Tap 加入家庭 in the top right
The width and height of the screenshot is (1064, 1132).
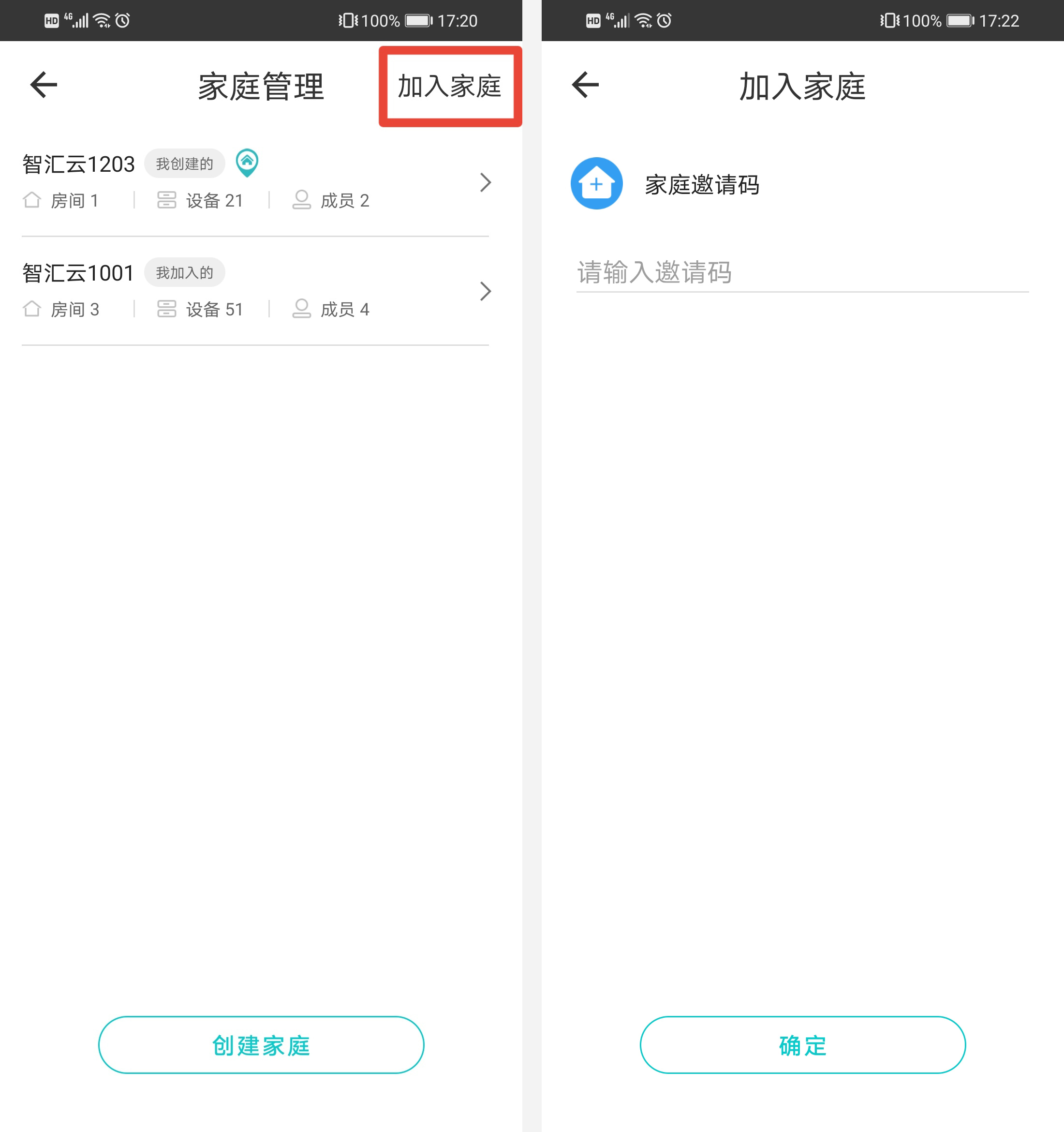click(x=449, y=87)
